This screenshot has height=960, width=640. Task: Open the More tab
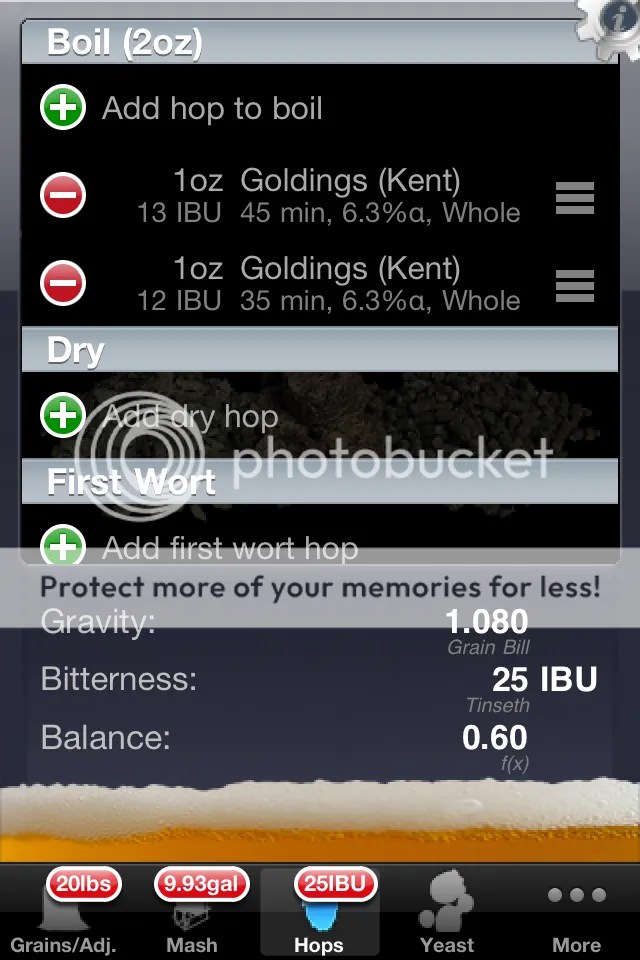[576, 912]
